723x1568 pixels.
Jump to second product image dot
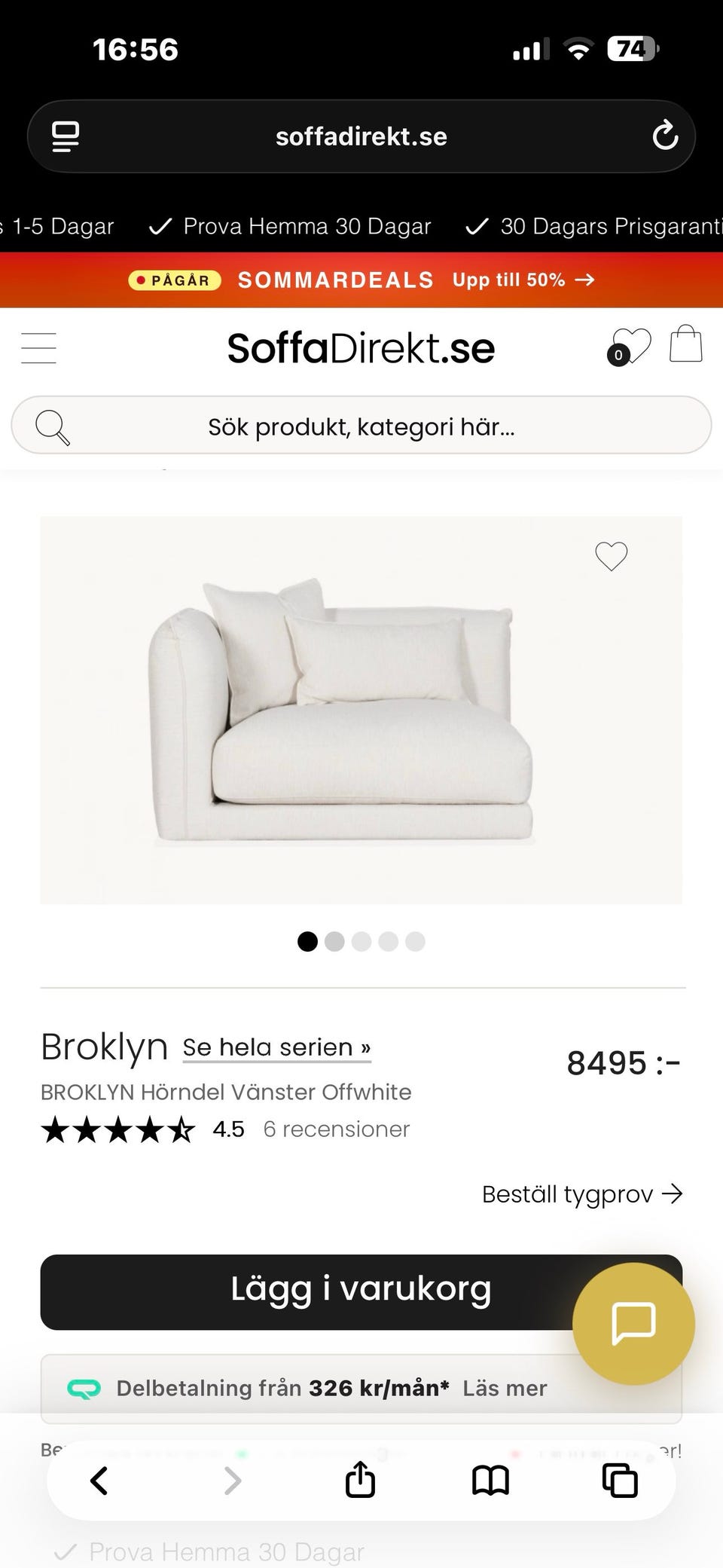(334, 941)
